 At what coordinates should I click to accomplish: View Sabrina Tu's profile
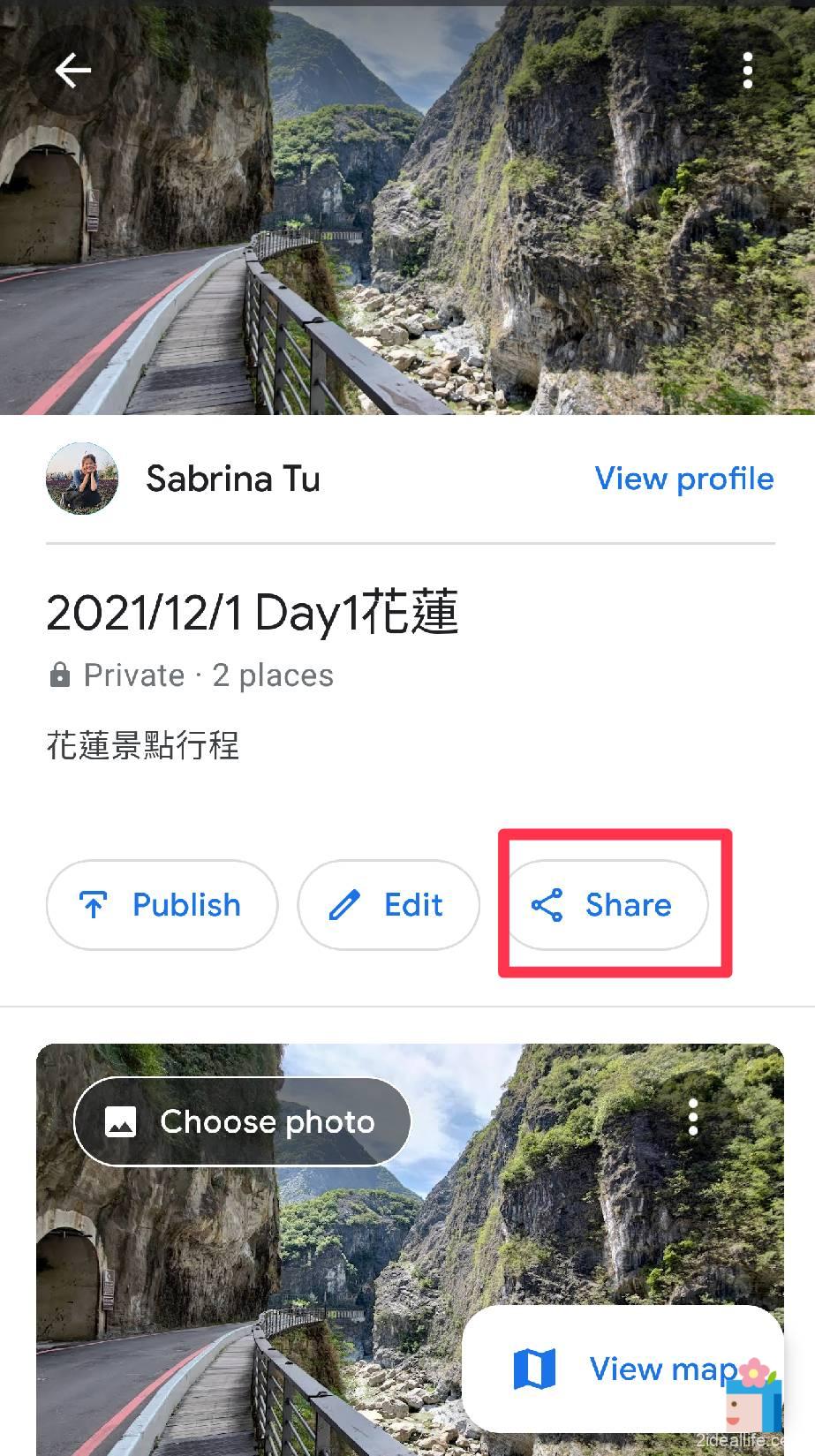pyautogui.click(x=683, y=479)
